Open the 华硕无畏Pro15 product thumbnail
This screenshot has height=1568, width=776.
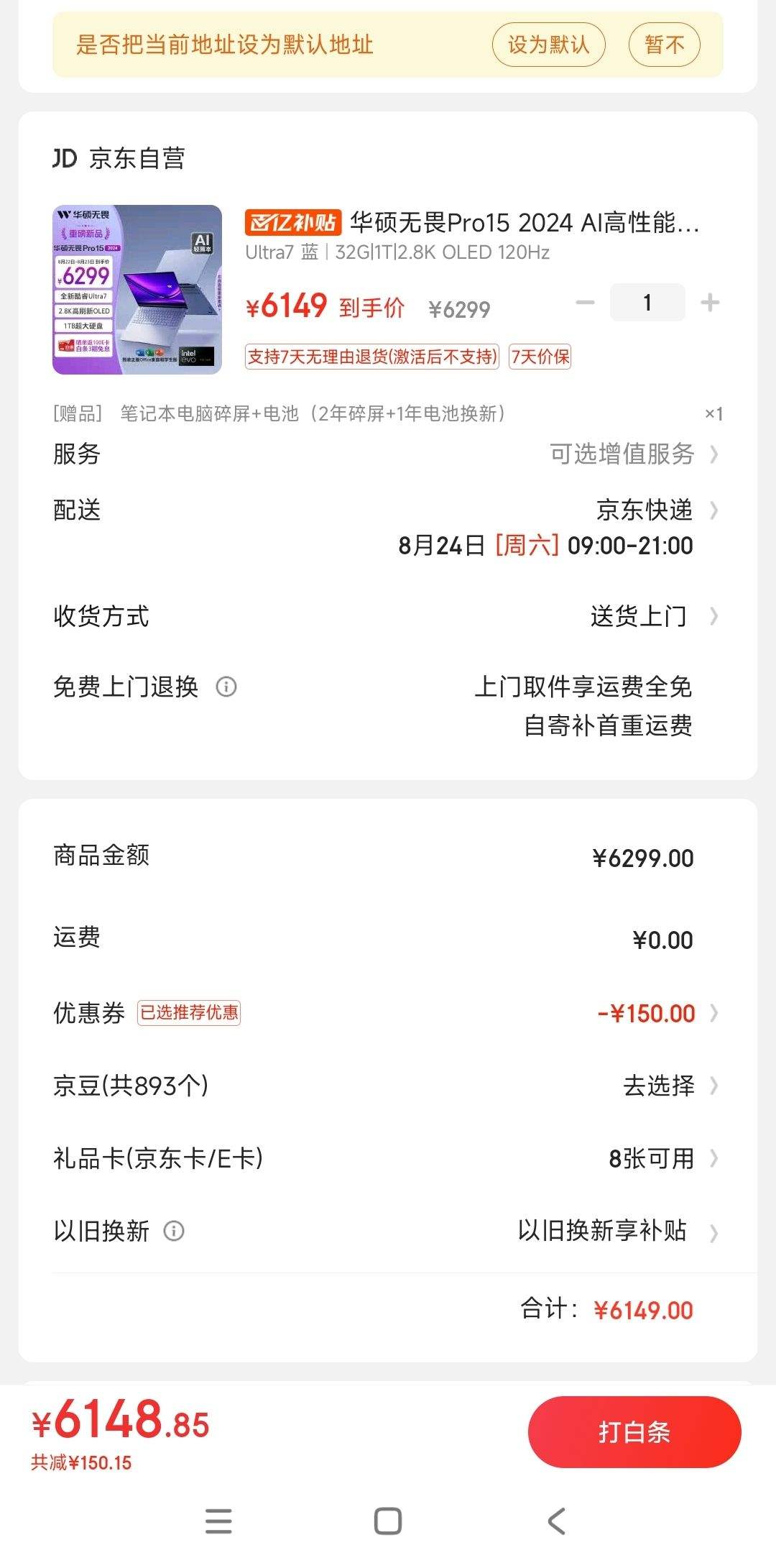[x=137, y=290]
